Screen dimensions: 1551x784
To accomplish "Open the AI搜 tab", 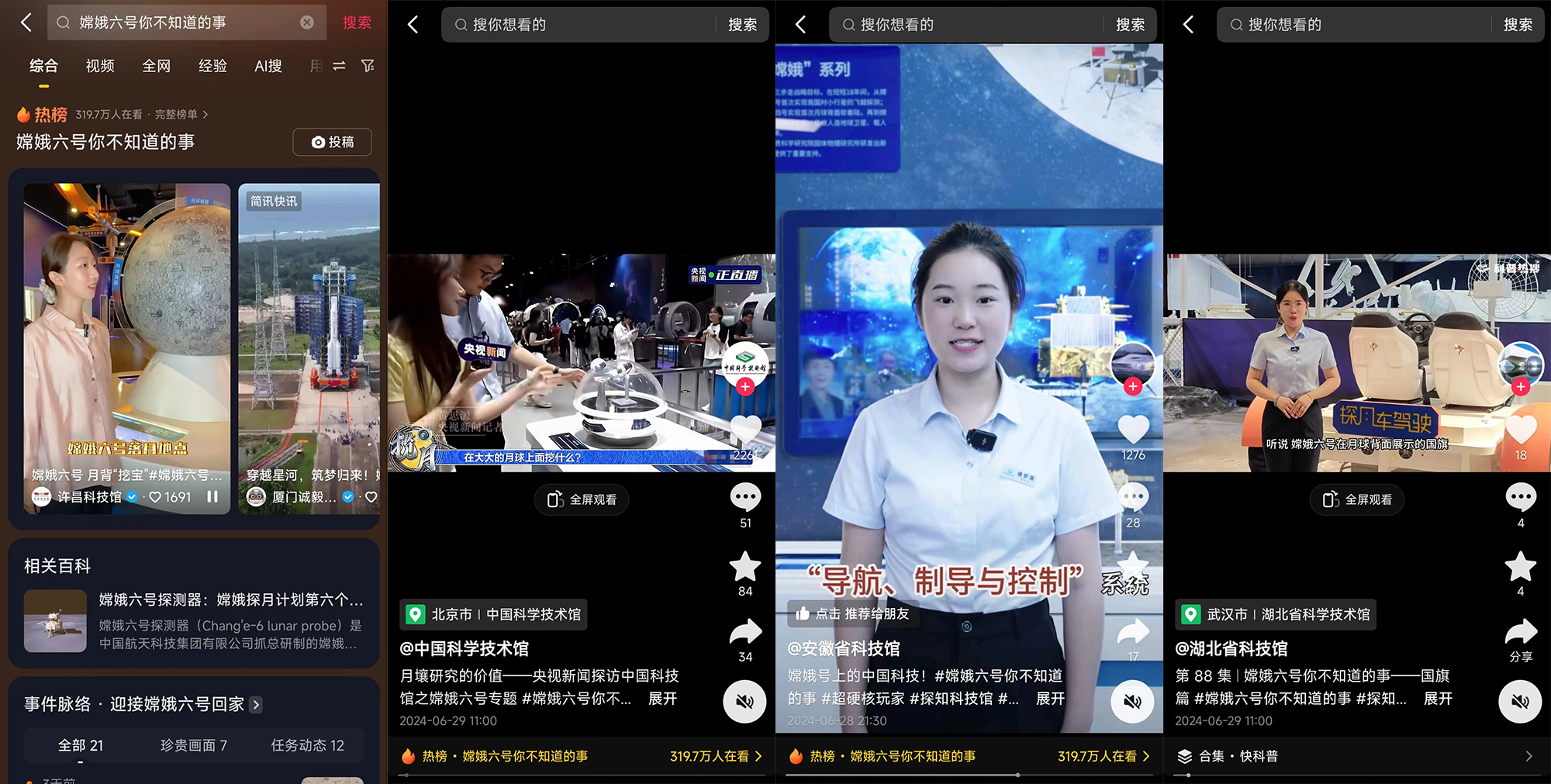I will (268, 66).
